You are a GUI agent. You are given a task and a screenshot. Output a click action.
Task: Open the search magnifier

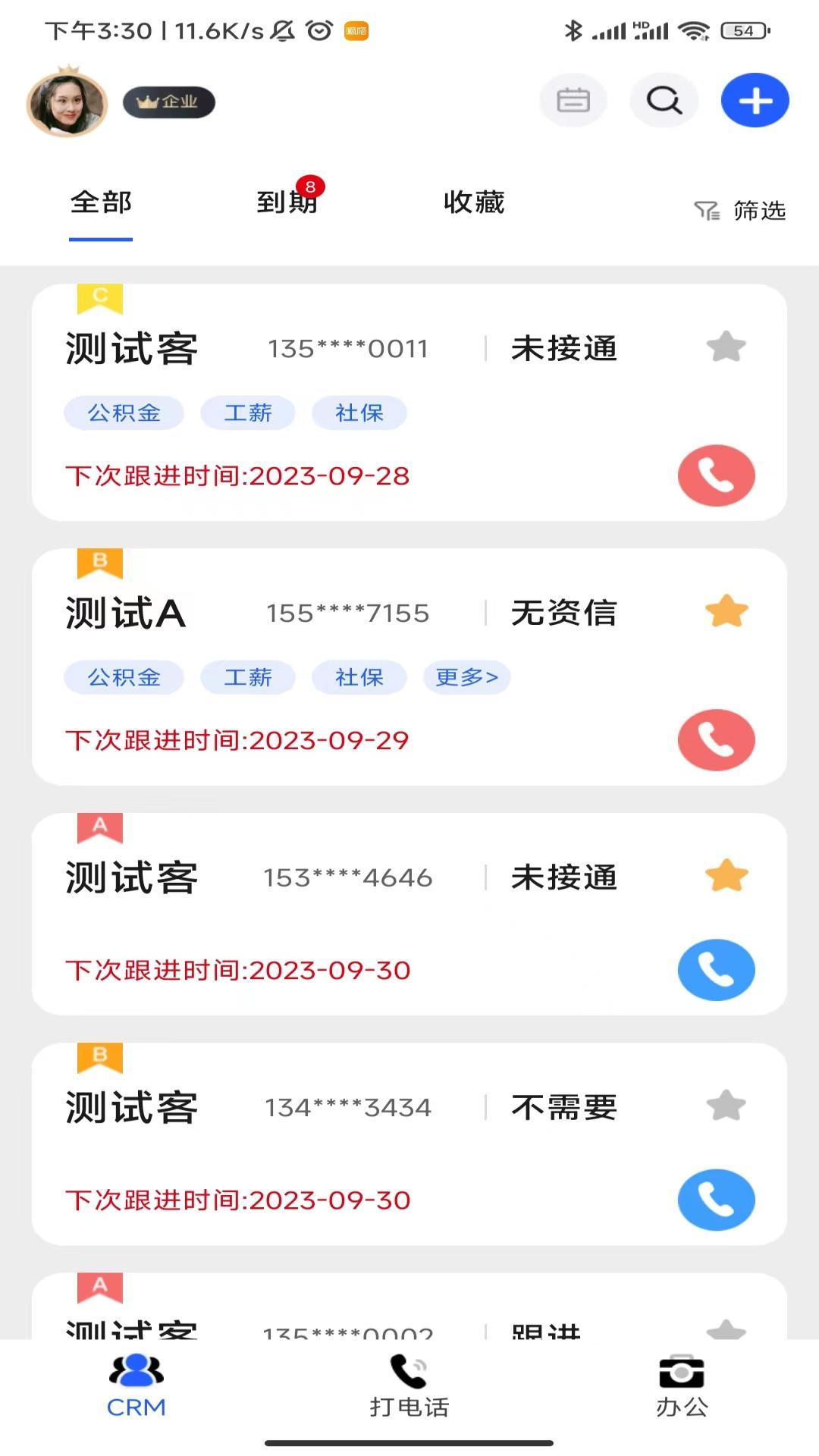664,100
